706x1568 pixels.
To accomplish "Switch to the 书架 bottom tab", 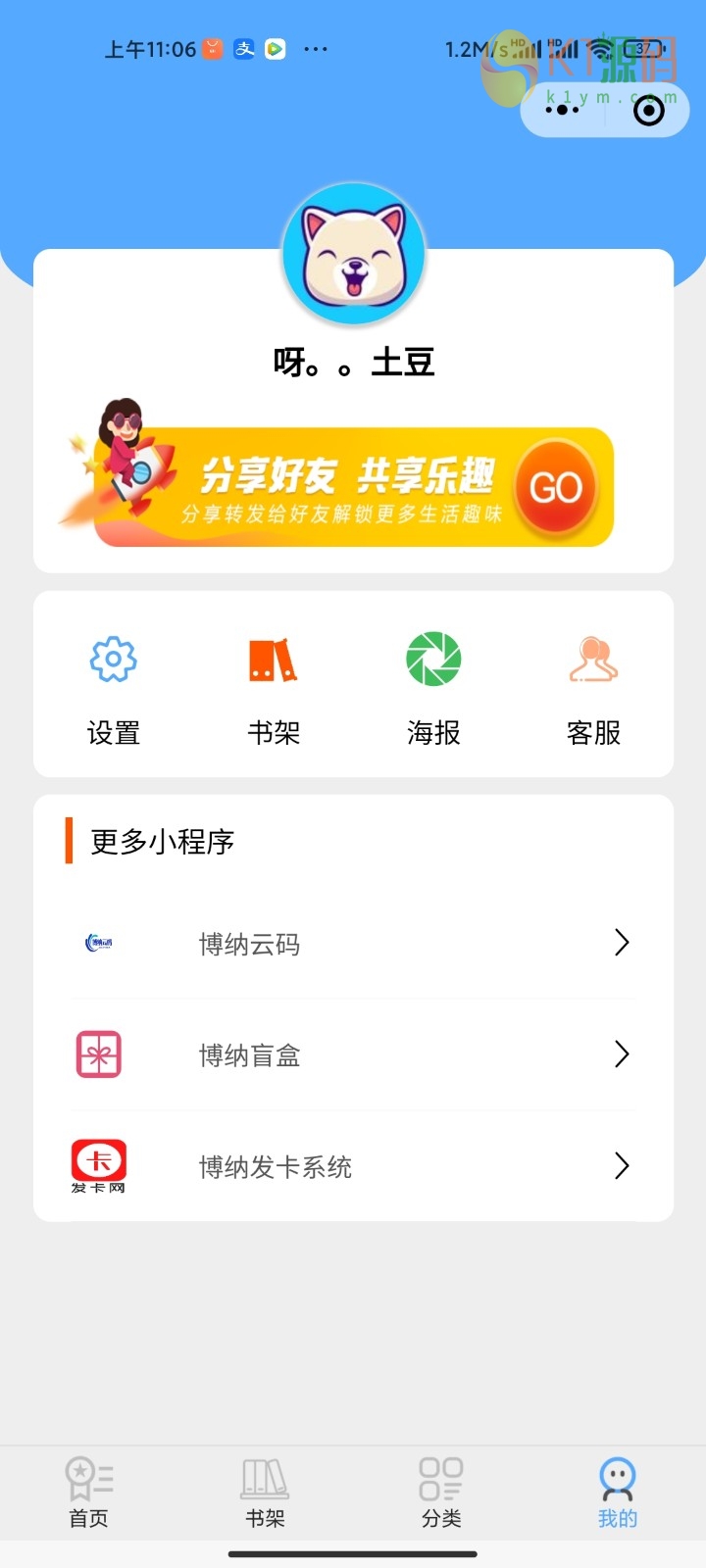I will click(265, 1494).
